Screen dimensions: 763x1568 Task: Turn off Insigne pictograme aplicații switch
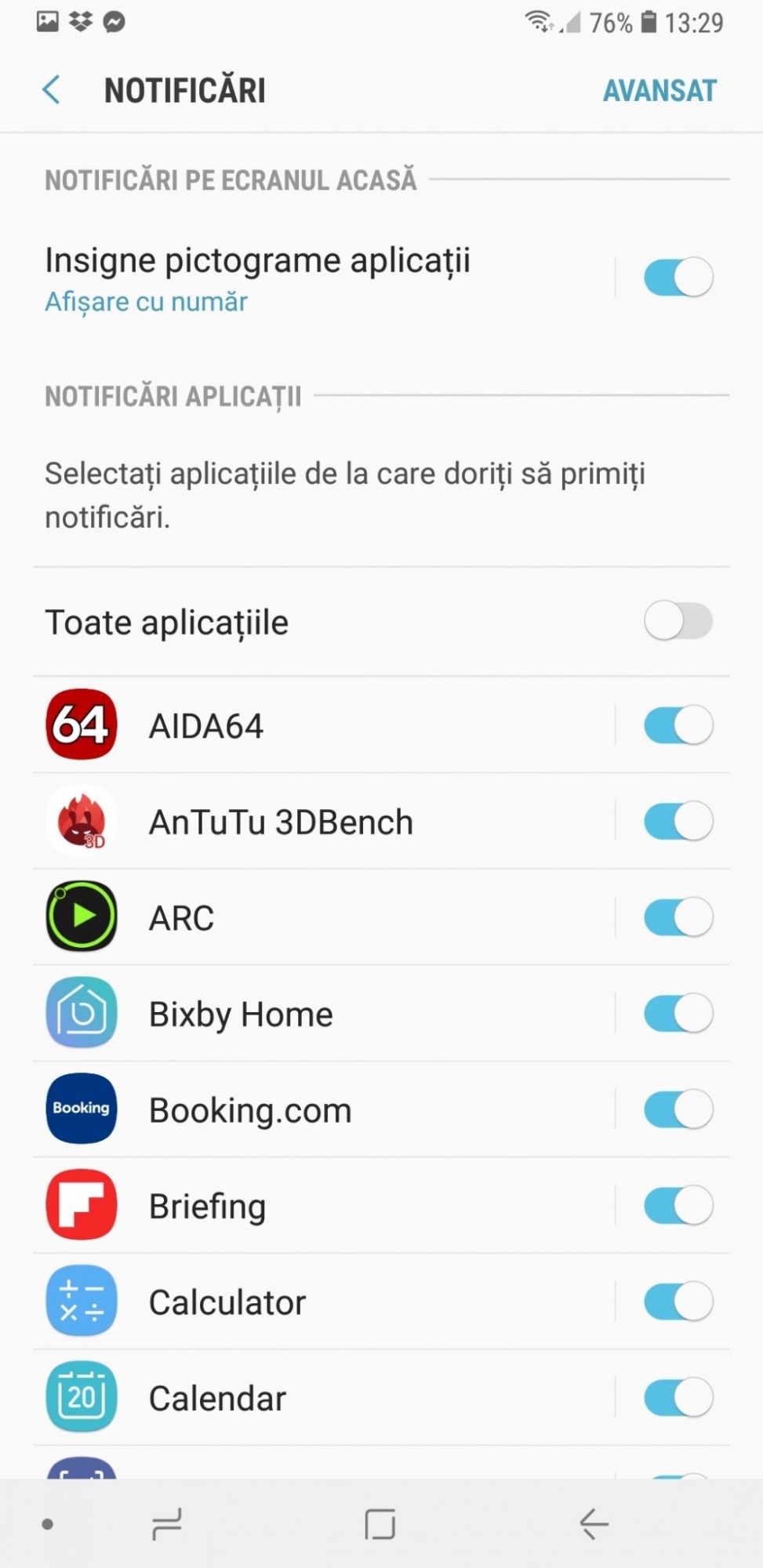click(x=678, y=277)
